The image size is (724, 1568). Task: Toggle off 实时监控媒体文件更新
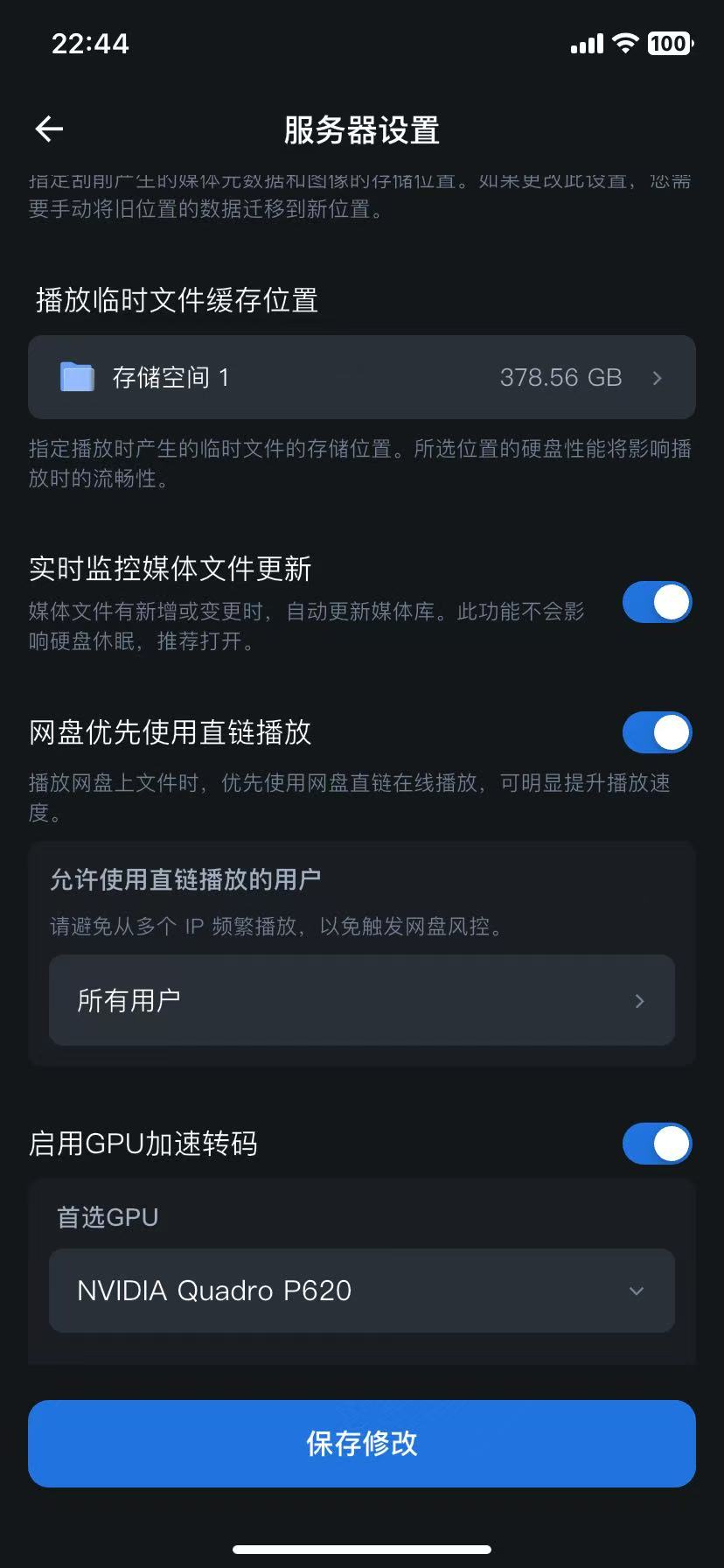point(657,603)
